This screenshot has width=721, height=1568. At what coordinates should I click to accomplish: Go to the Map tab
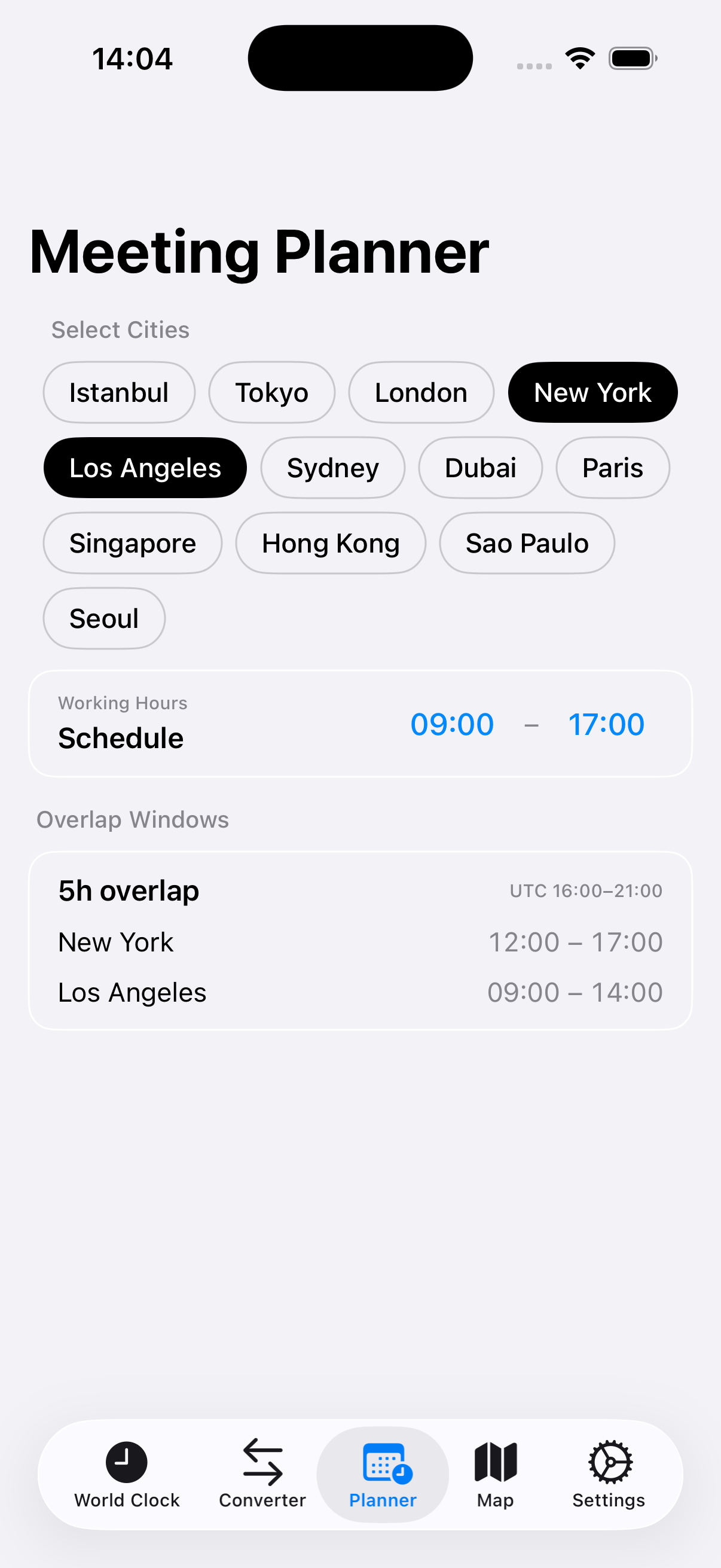pos(495,1474)
